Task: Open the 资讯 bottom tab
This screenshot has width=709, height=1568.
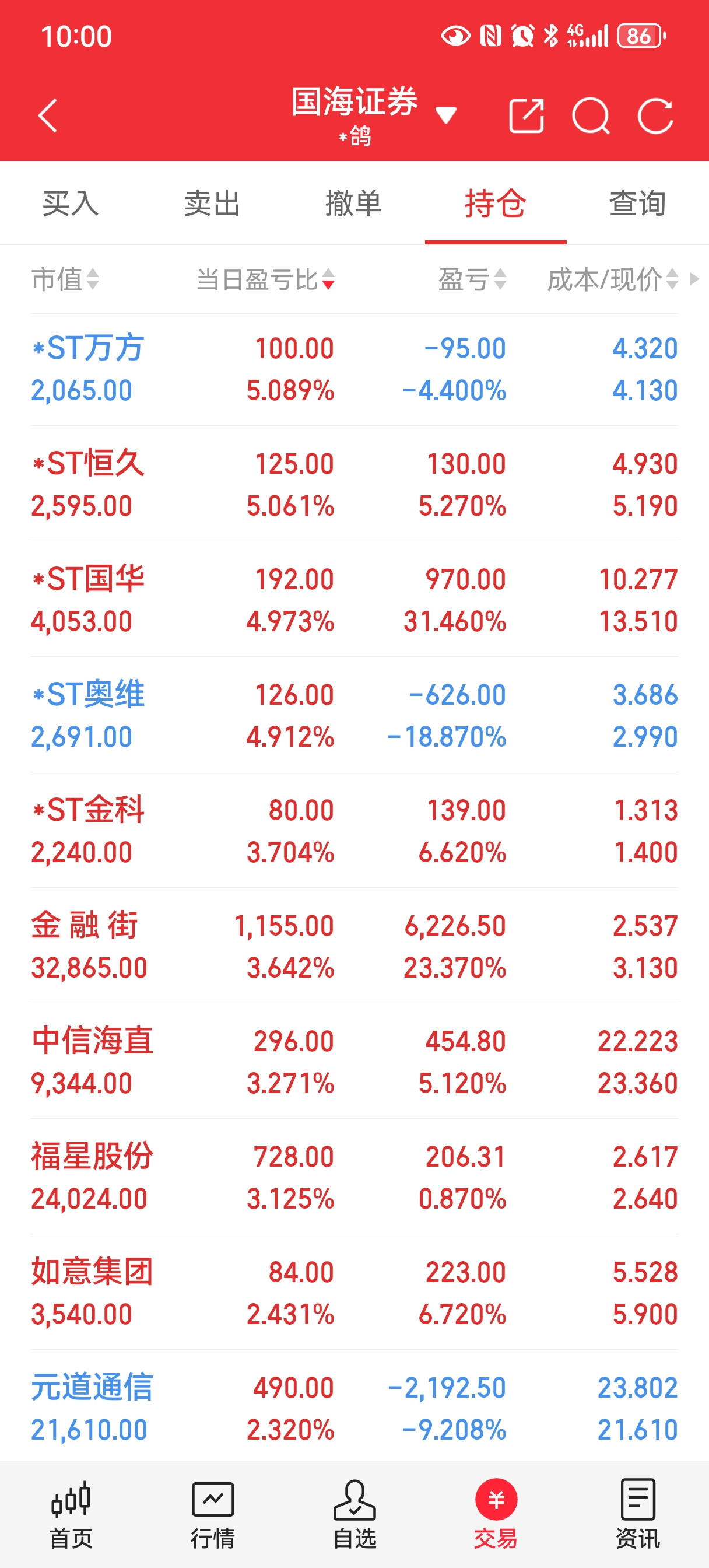Action: [638, 1514]
